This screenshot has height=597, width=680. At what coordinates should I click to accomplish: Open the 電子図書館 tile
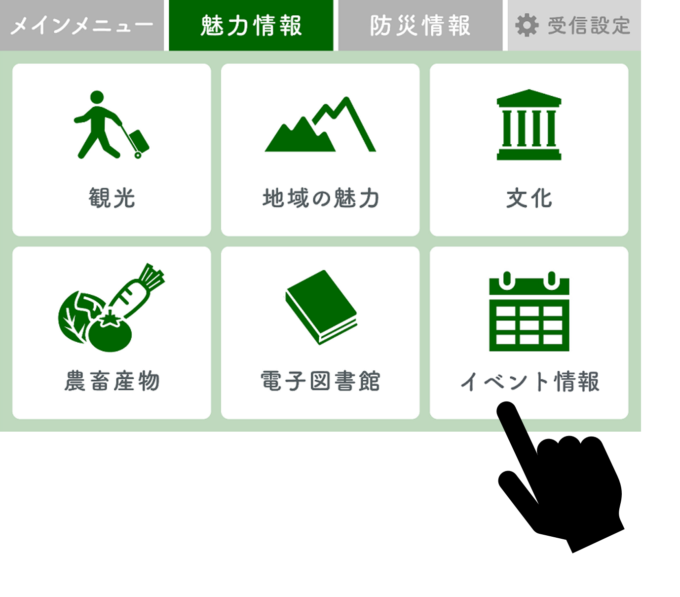[x=320, y=333]
